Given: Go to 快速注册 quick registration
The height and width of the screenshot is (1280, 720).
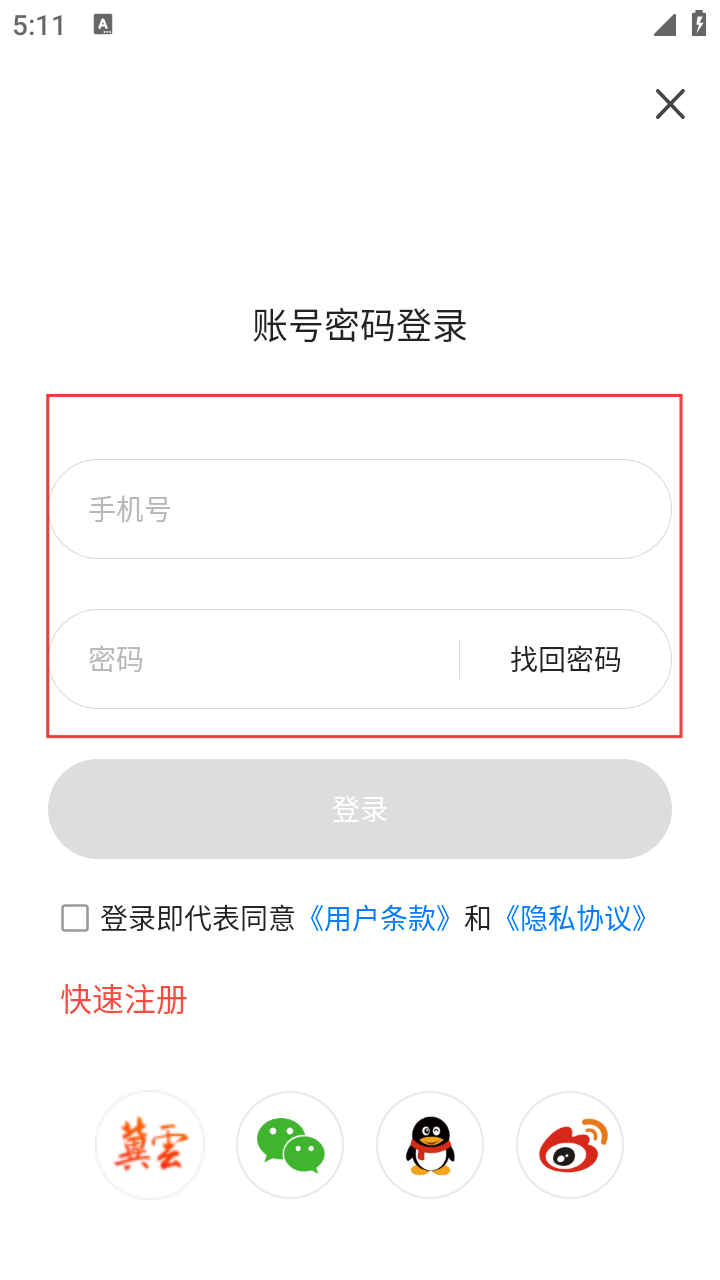Looking at the screenshot, I should tap(124, 999).
